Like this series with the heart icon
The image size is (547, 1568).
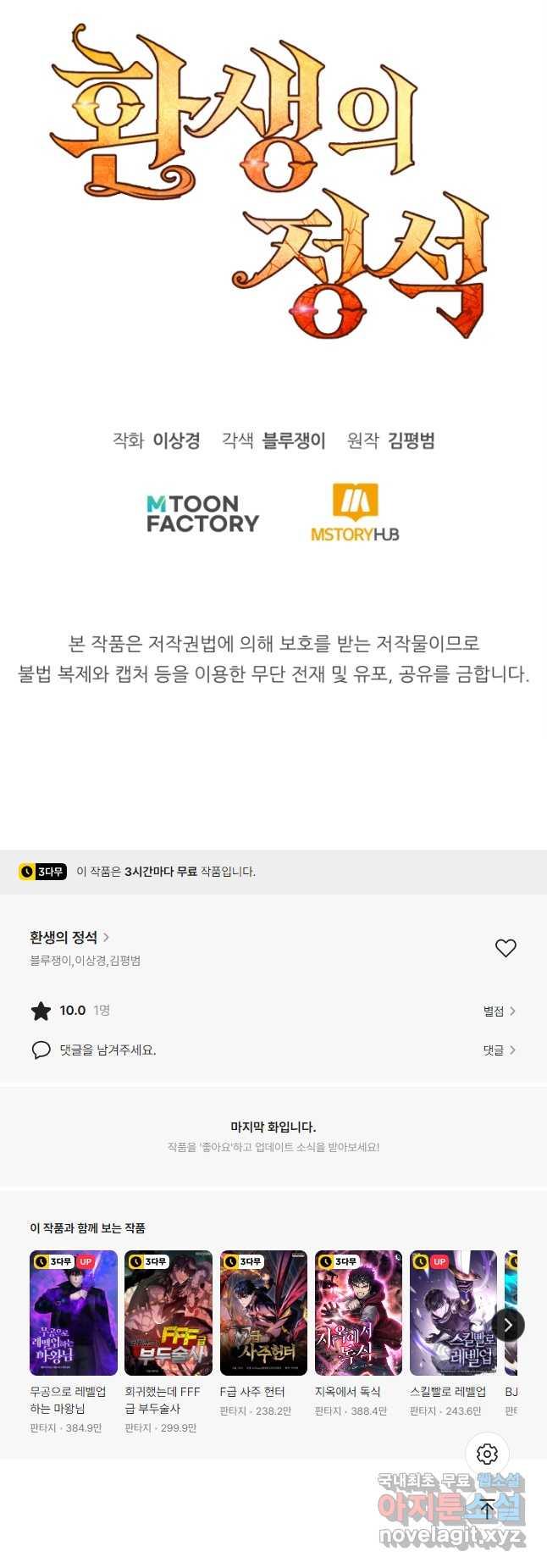click(x=506, y=948)
